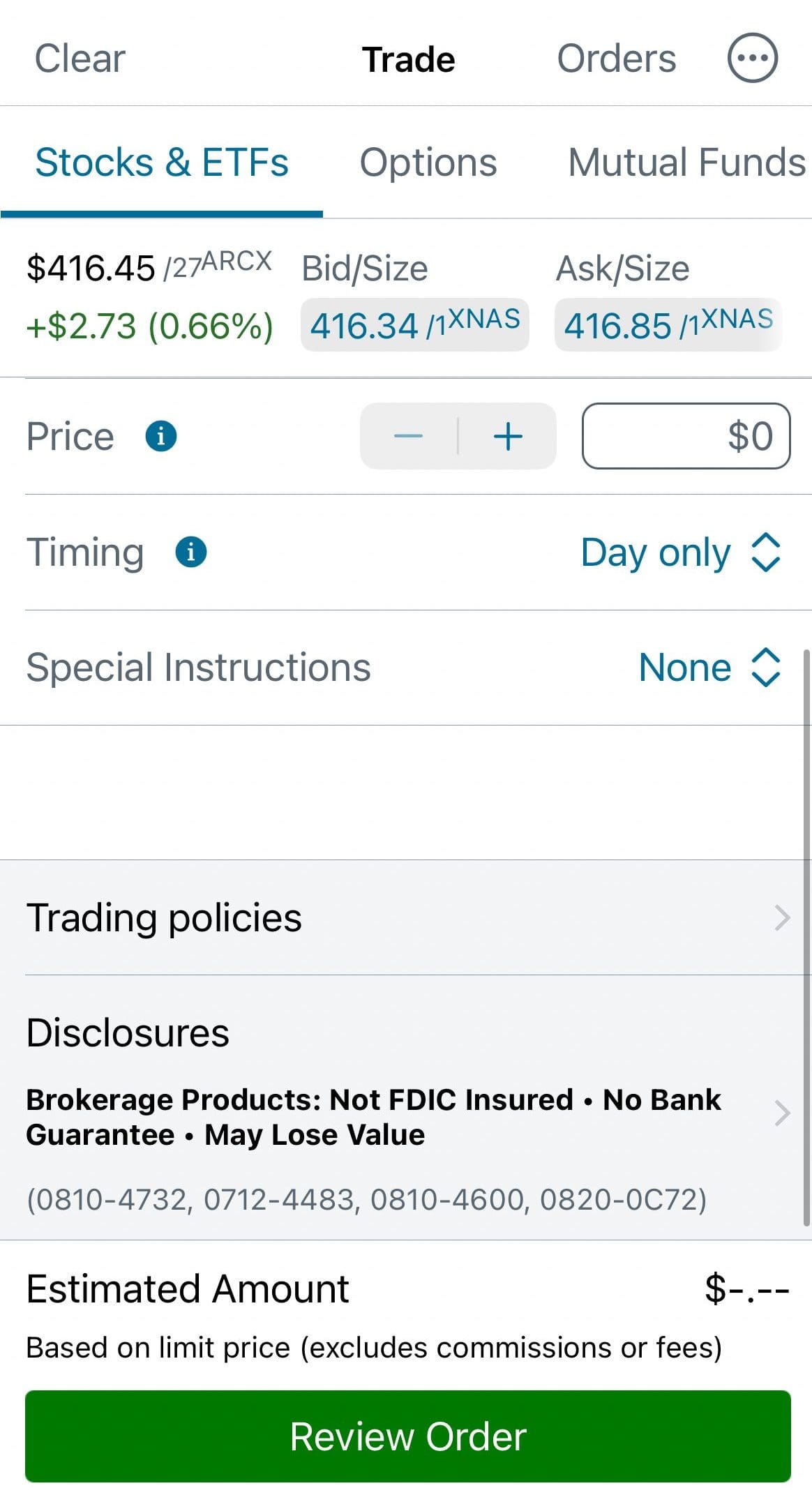Select the 416.34 bid price
The height and width of the screenshot is (1495, 812).
tap(414, 324)
